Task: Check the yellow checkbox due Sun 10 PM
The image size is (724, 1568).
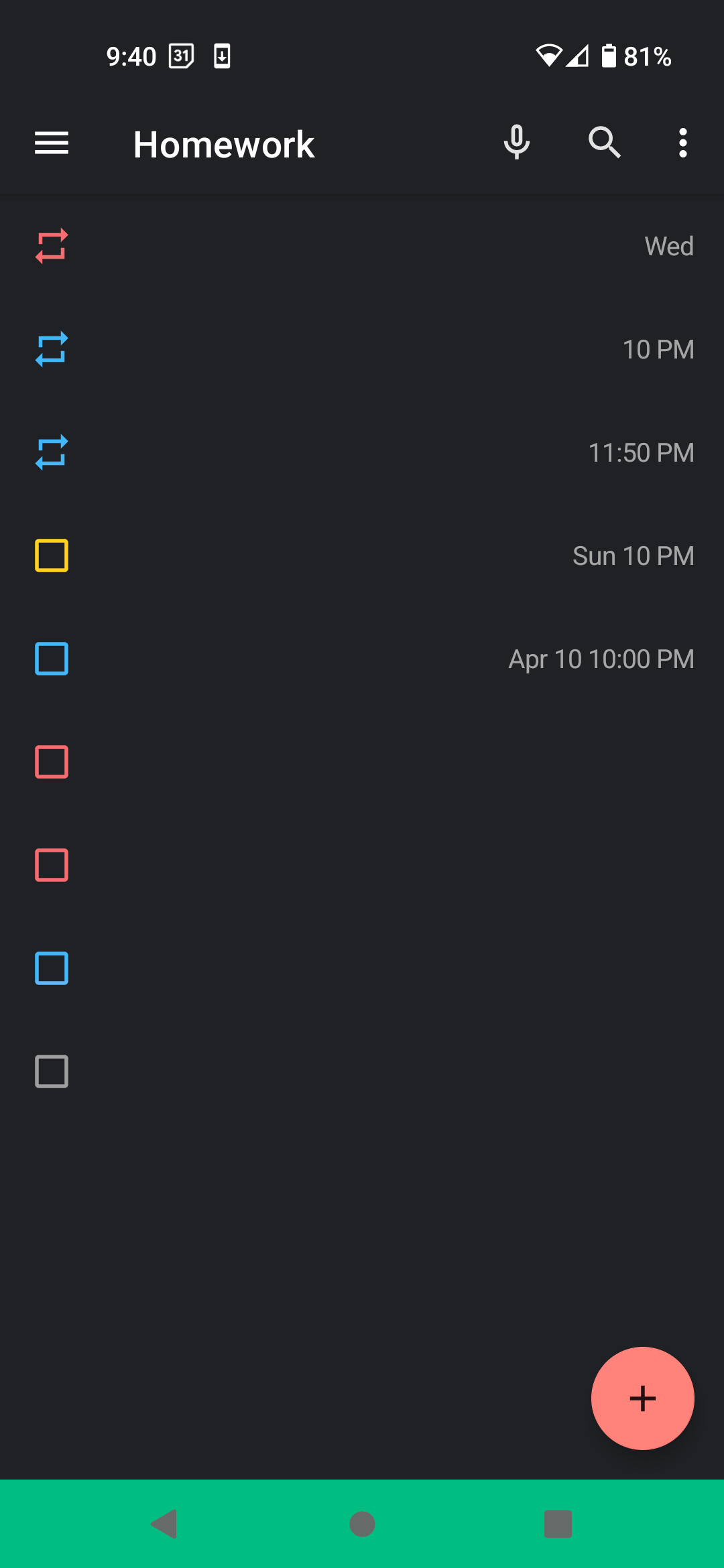Action: click(51, 556)
